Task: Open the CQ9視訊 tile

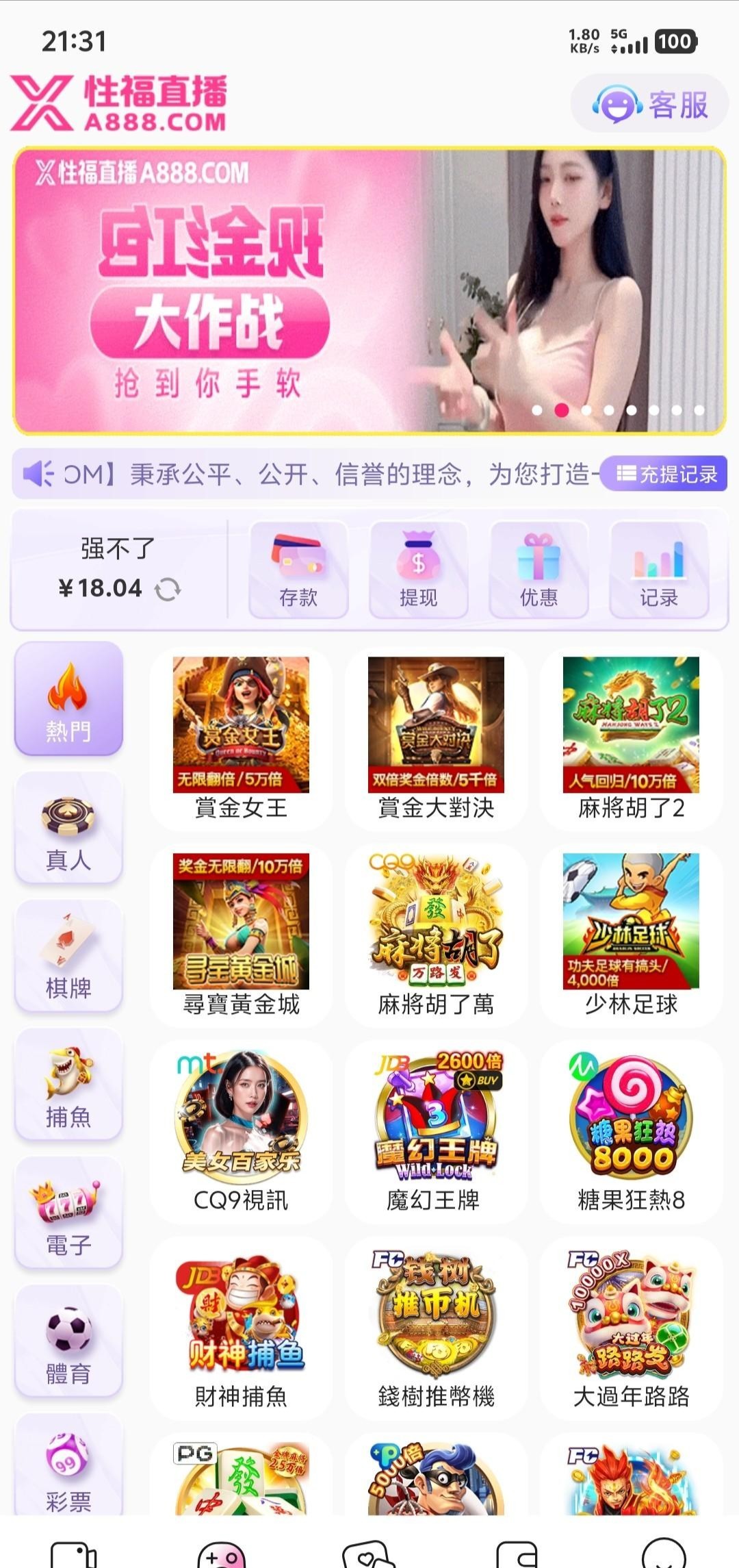Action: click(x=241, y=1131)
